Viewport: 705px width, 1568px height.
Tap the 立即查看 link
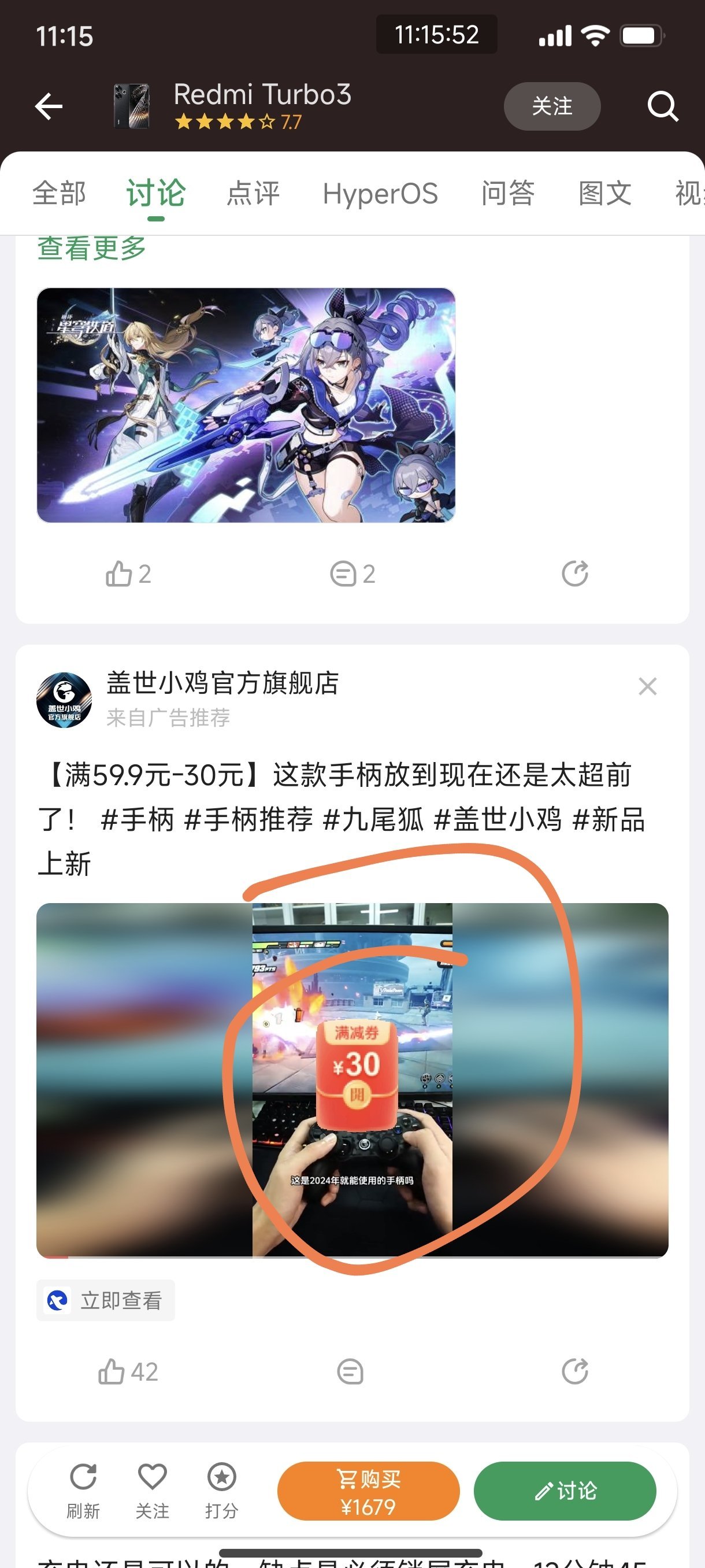point(106,1301)
